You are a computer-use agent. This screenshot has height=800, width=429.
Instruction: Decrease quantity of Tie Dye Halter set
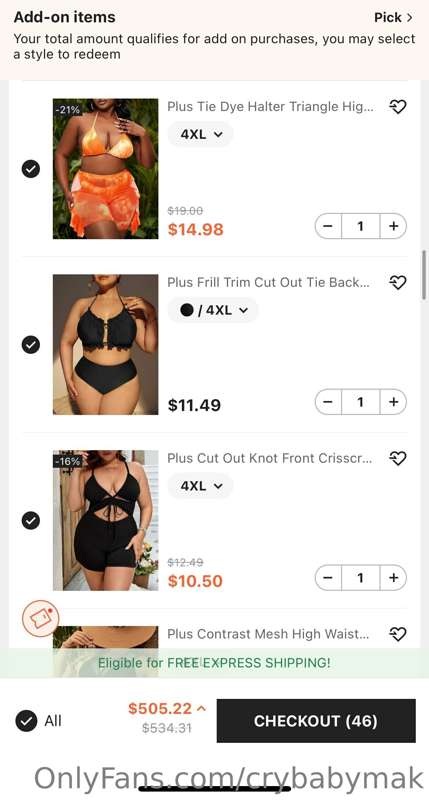tap(328, 226)
